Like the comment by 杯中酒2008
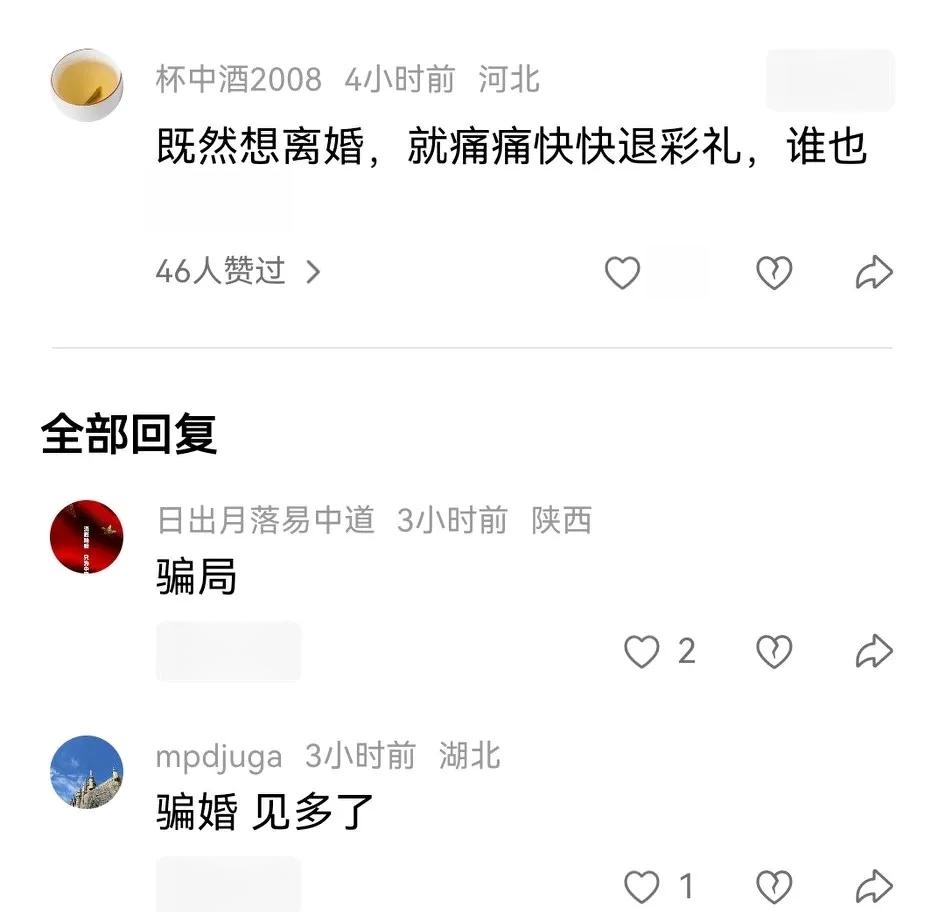The width and height of the screenshot is (945, 912). click(x=622, y=272)
